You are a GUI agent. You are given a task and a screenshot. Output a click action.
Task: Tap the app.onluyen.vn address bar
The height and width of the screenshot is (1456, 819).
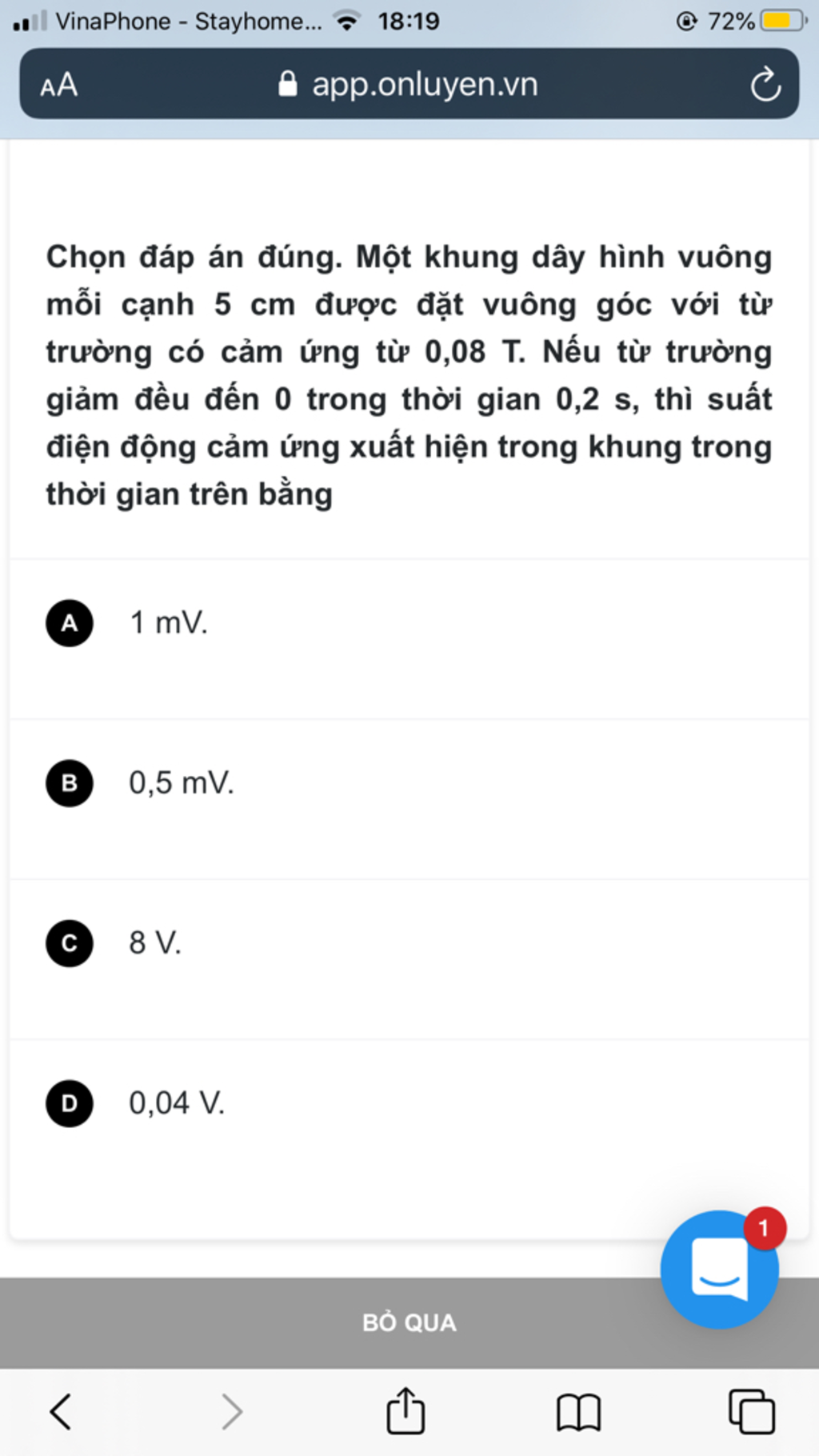tap(409, 85)
